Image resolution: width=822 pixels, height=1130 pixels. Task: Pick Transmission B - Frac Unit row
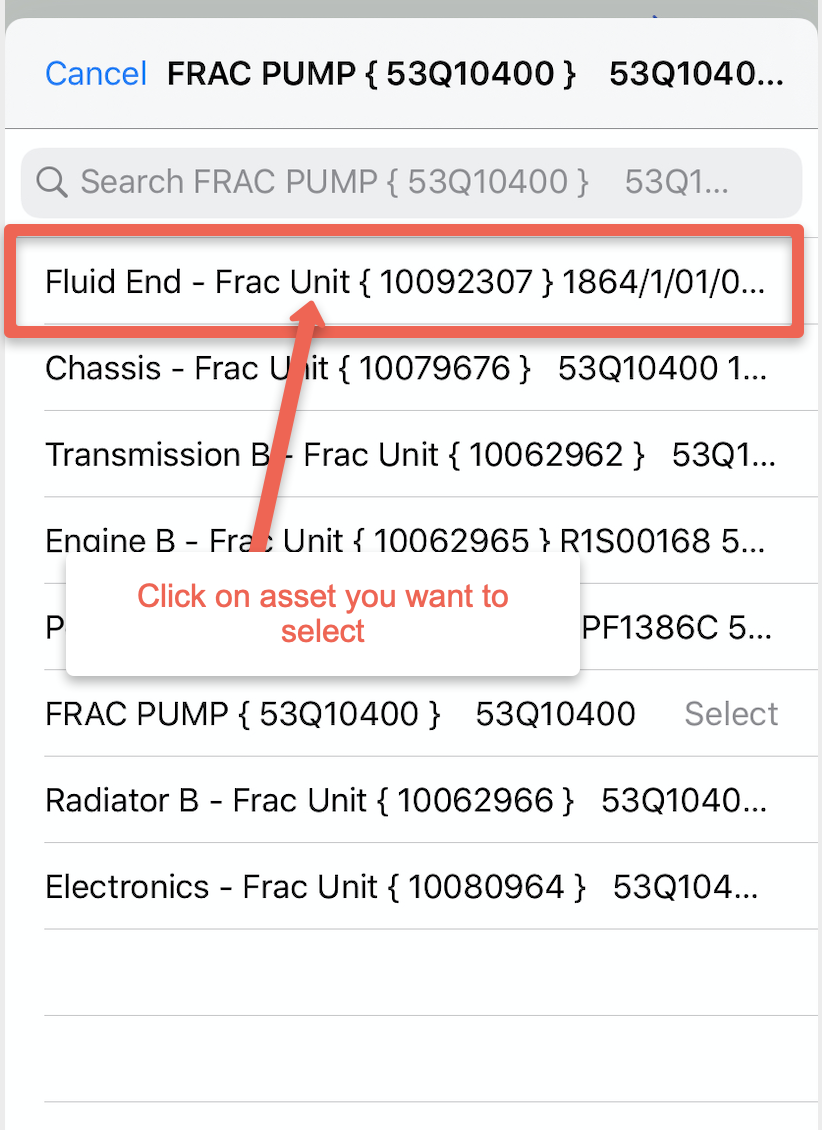click(x=404, y=455)
